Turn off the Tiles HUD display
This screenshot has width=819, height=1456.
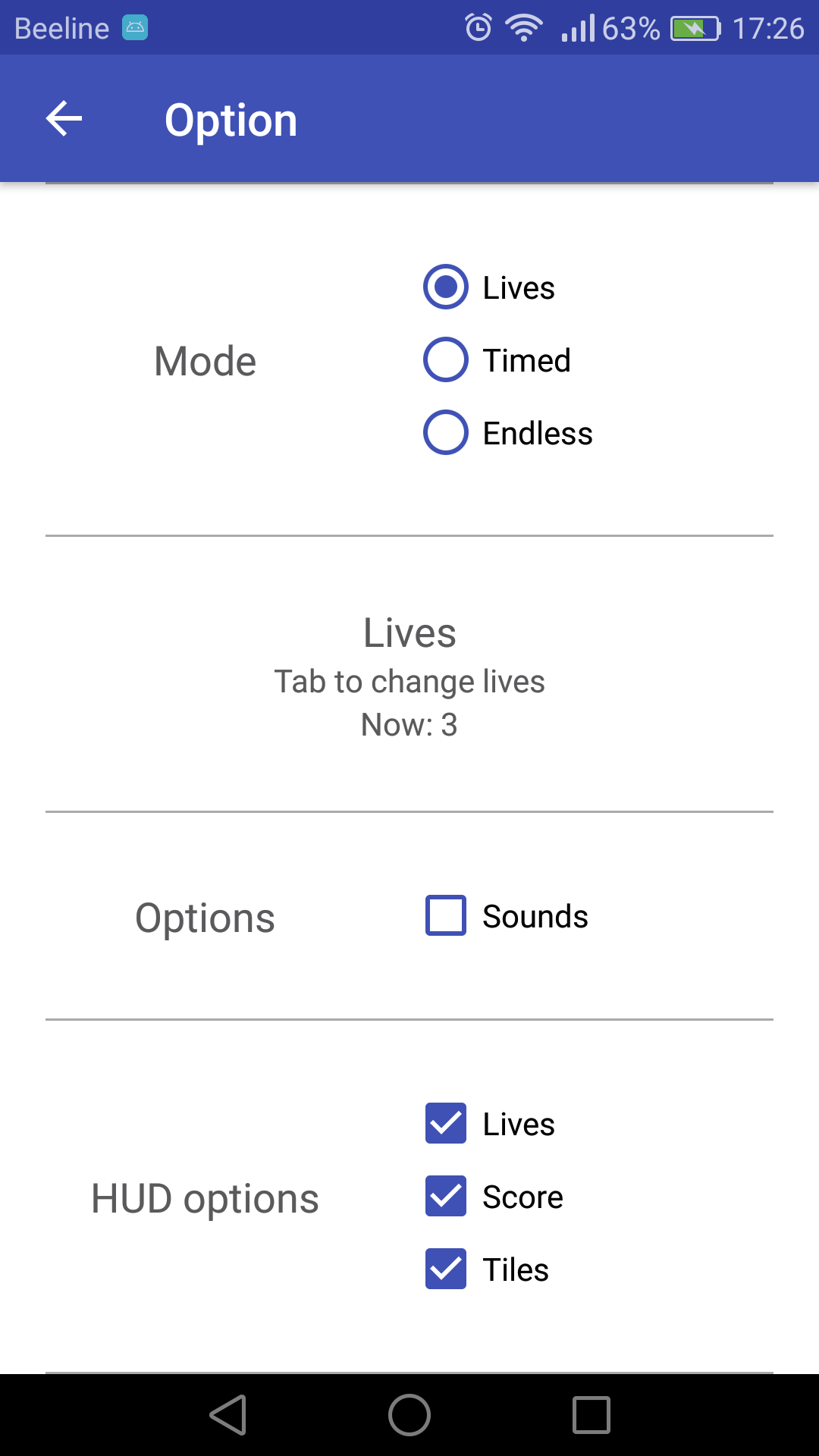[x=446, y=1270]
